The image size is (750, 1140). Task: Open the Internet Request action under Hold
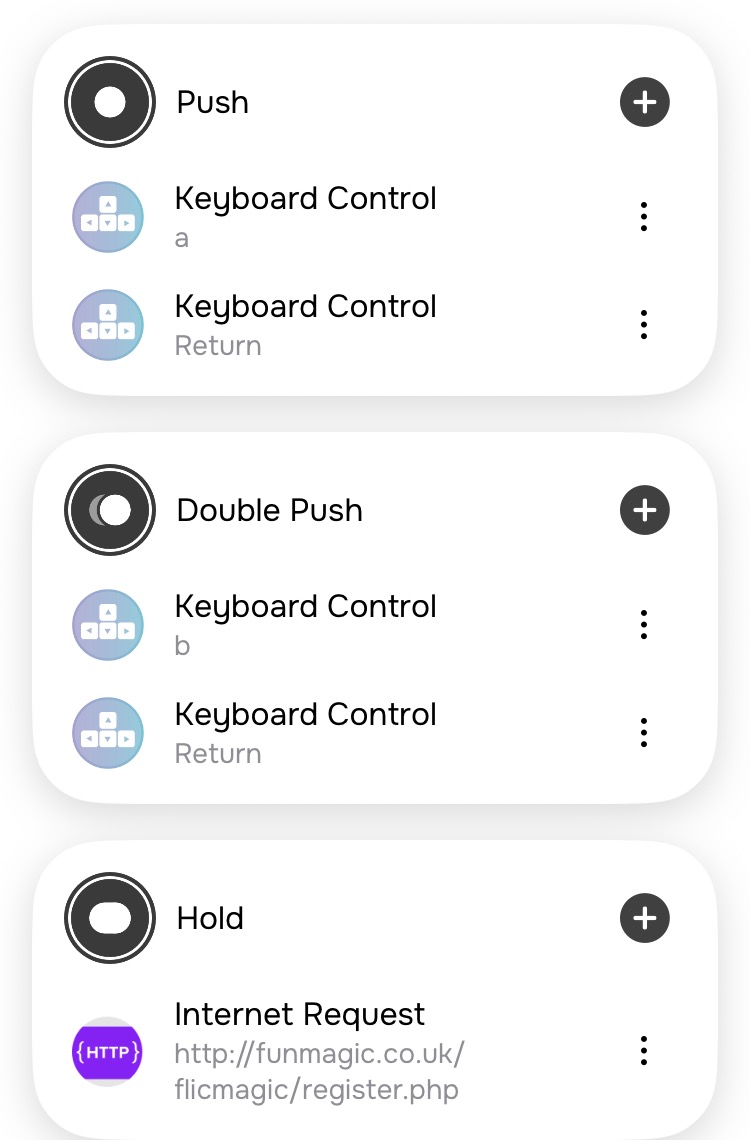(318, 1050)
